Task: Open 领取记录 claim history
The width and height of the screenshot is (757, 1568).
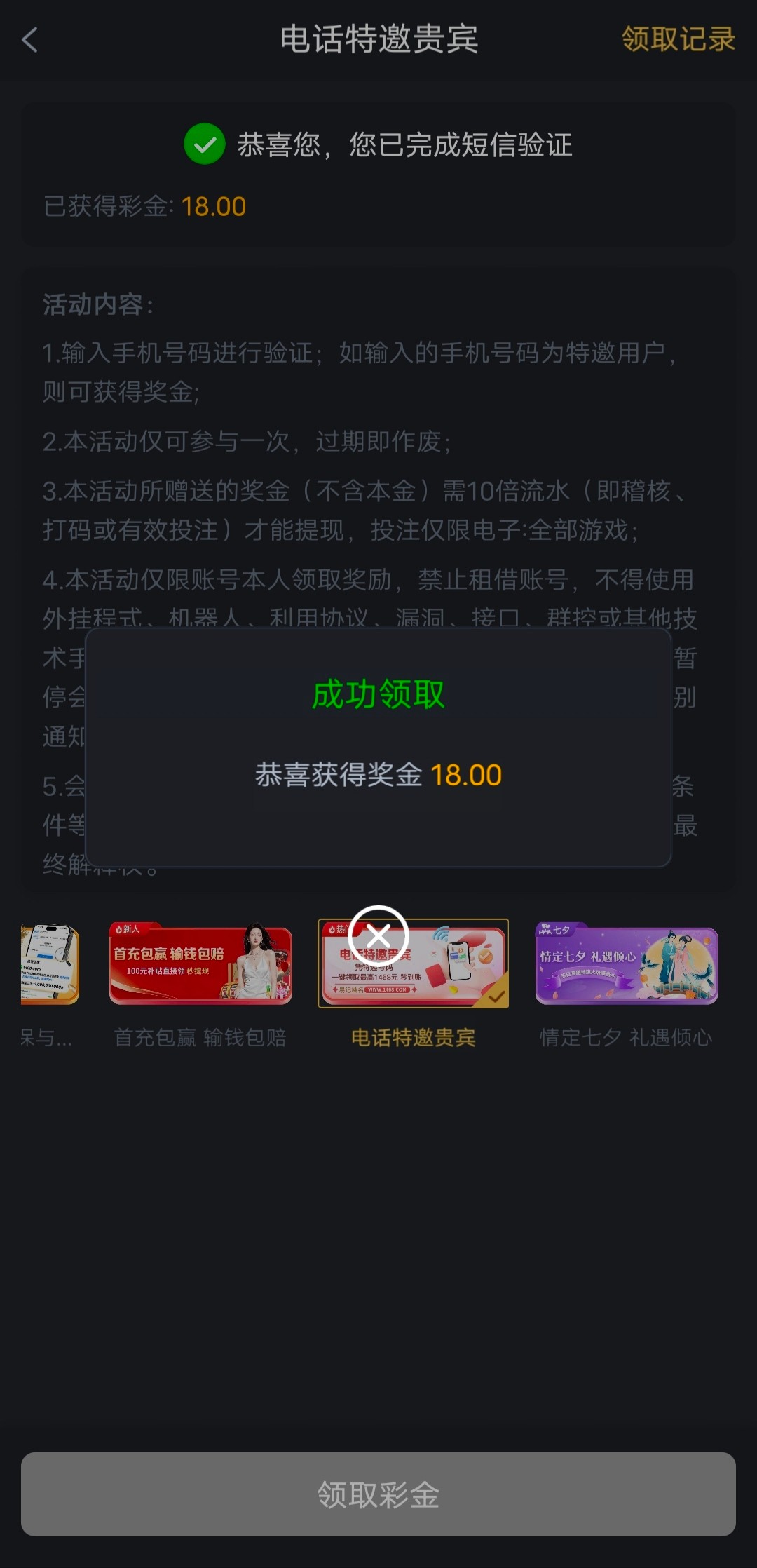Action: tap(678, 39)
